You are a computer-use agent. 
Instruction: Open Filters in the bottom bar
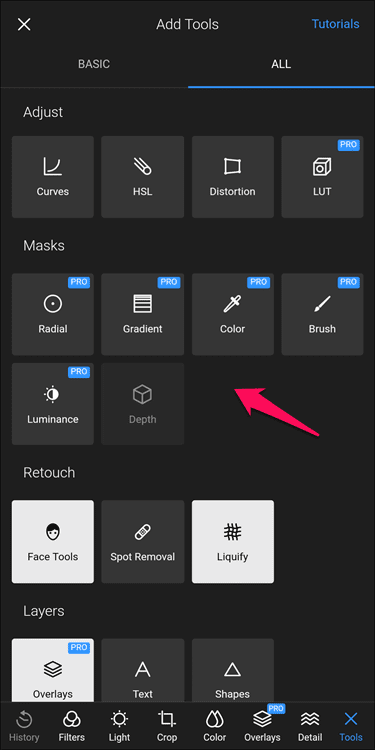(72, 726)
